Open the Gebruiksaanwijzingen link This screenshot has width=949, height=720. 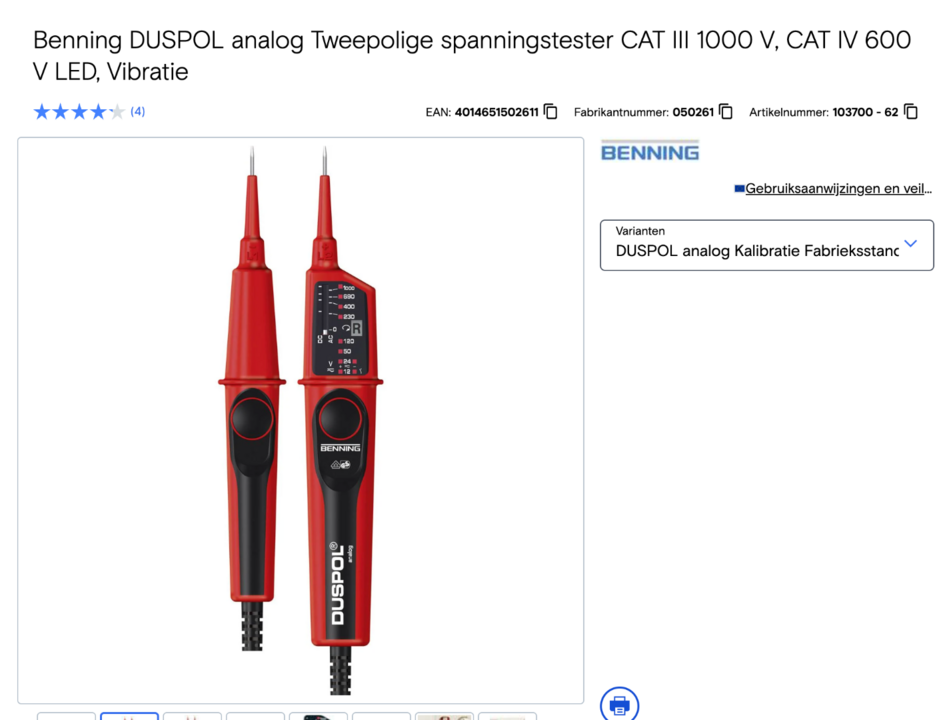838,188
